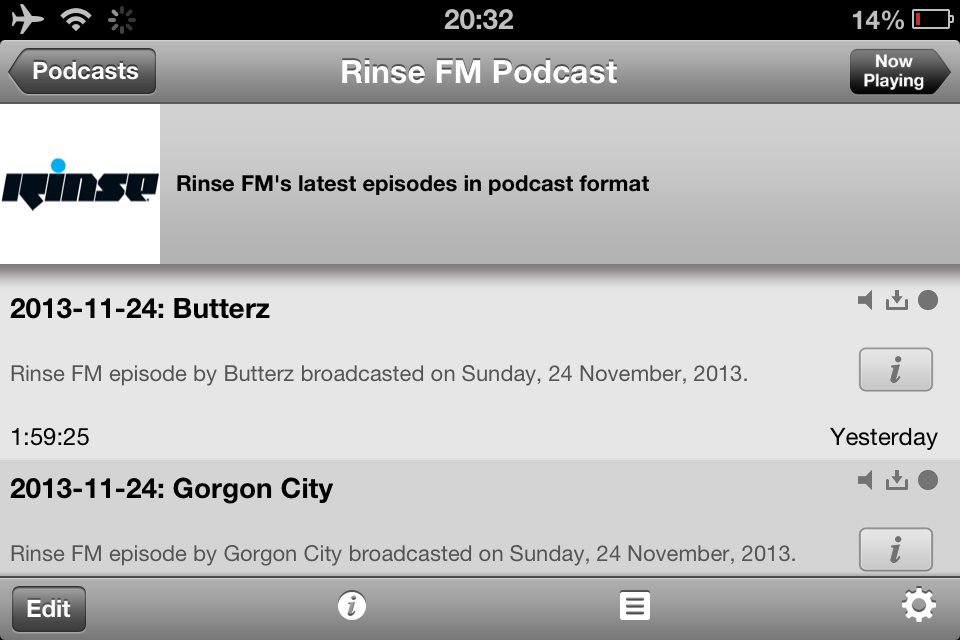Open the Now Playing screen

coord(897,72)
